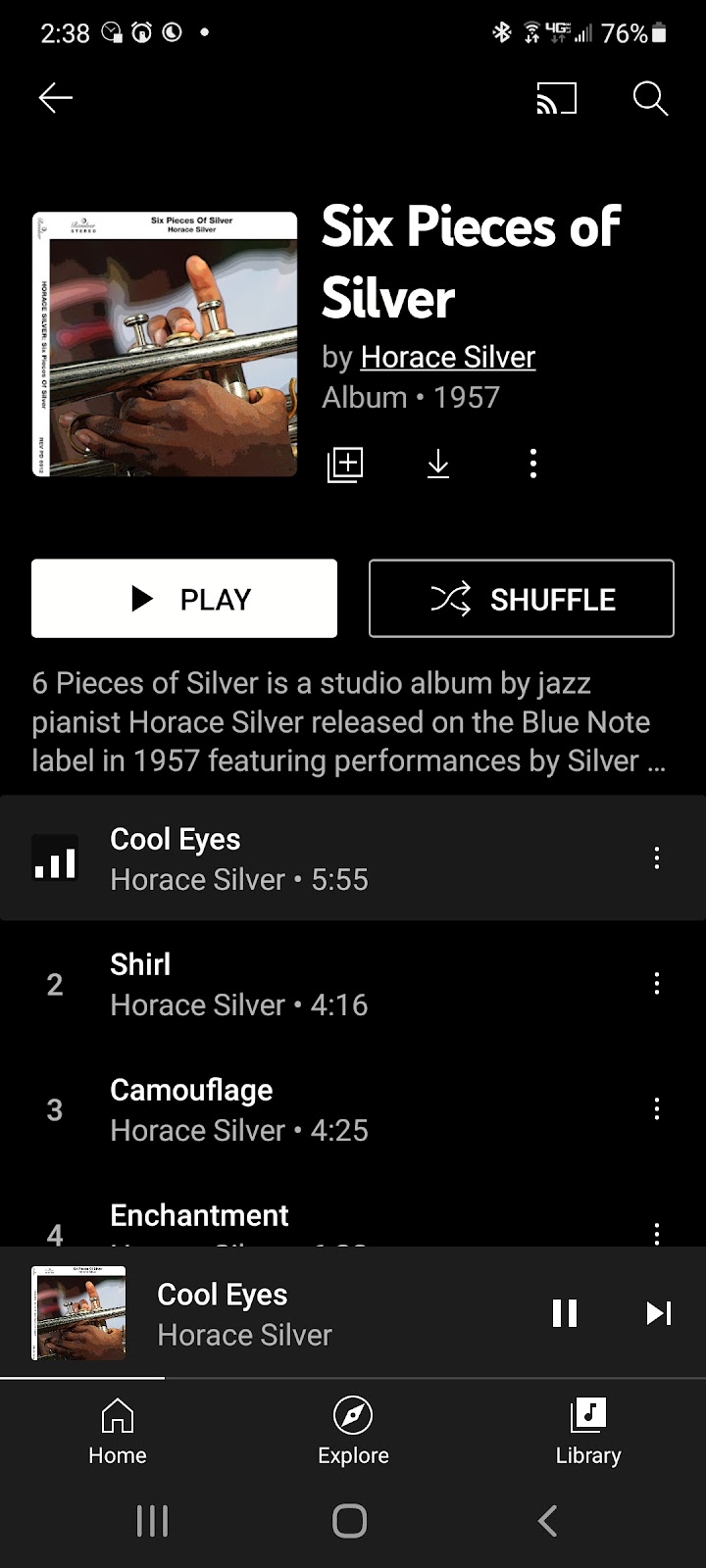Play the album

pyautogui.click(x=184, y=599)
